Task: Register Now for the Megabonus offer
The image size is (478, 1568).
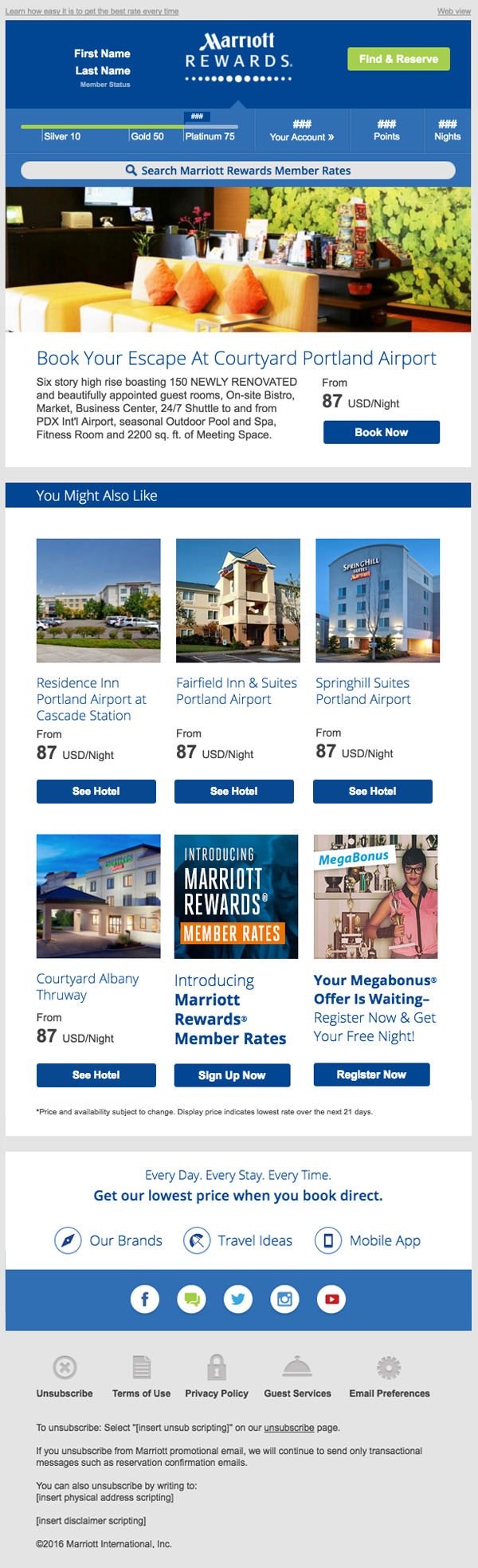Action: tap(371, 1075)
